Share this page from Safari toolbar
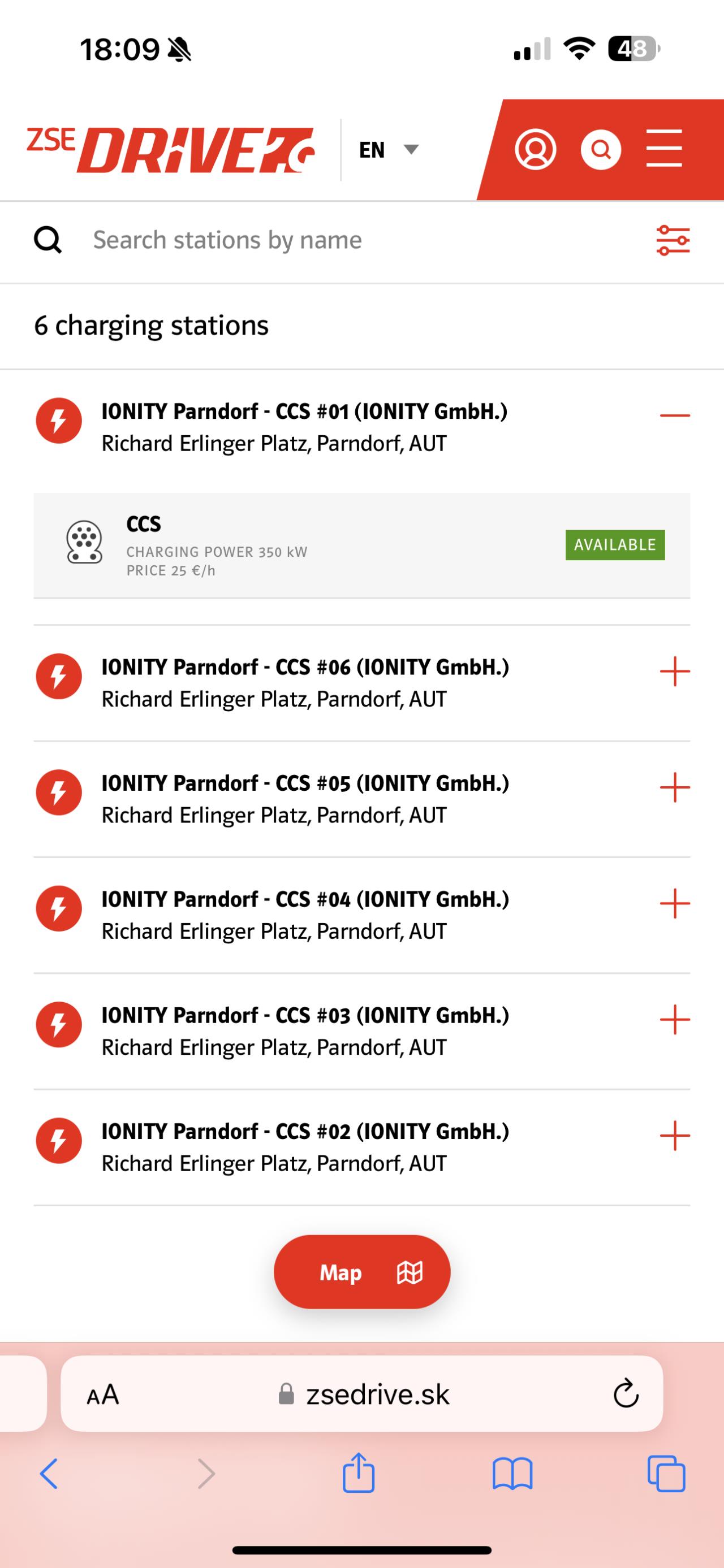Screen dimensions: 724x1568 [358, 1472]
